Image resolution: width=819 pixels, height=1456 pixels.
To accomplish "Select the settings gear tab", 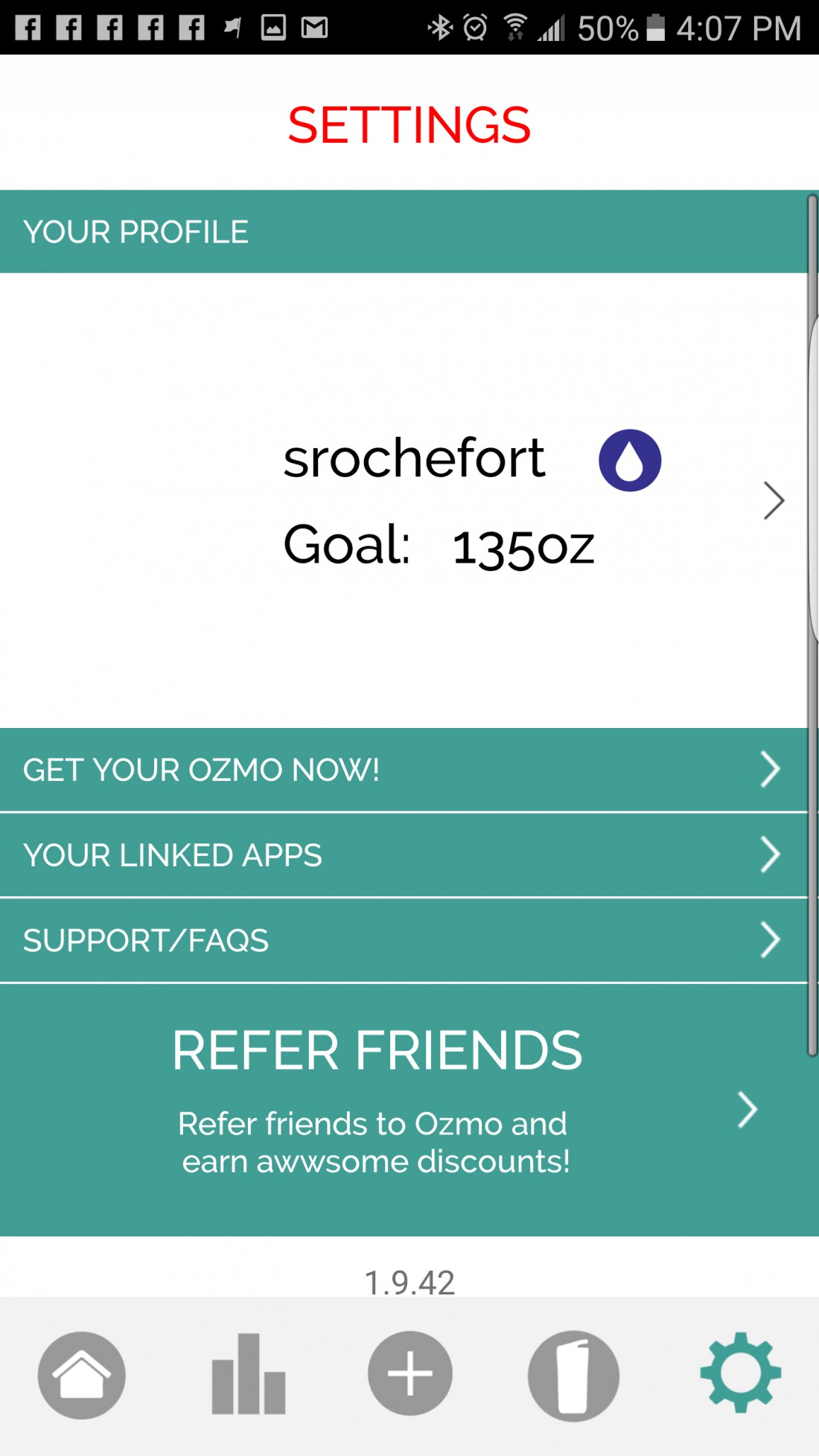I will 740,1373.
